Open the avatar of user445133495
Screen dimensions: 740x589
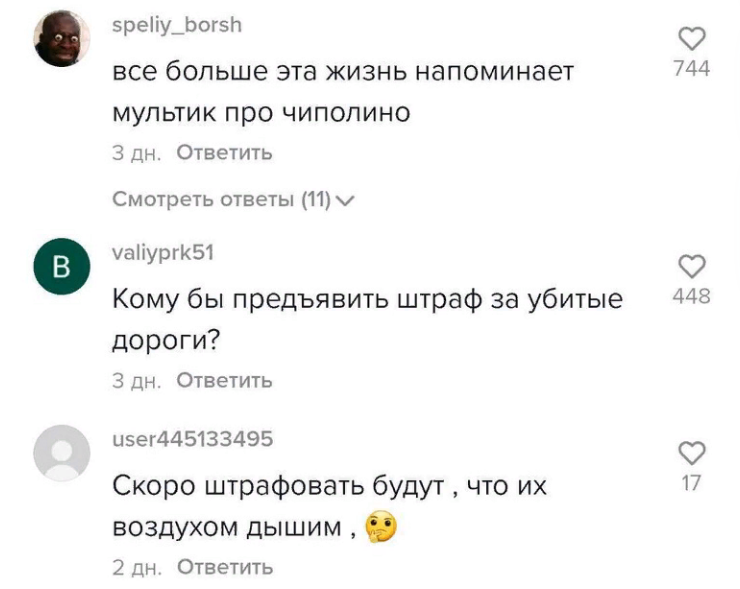pyautogui.click(x=62, y=453)
